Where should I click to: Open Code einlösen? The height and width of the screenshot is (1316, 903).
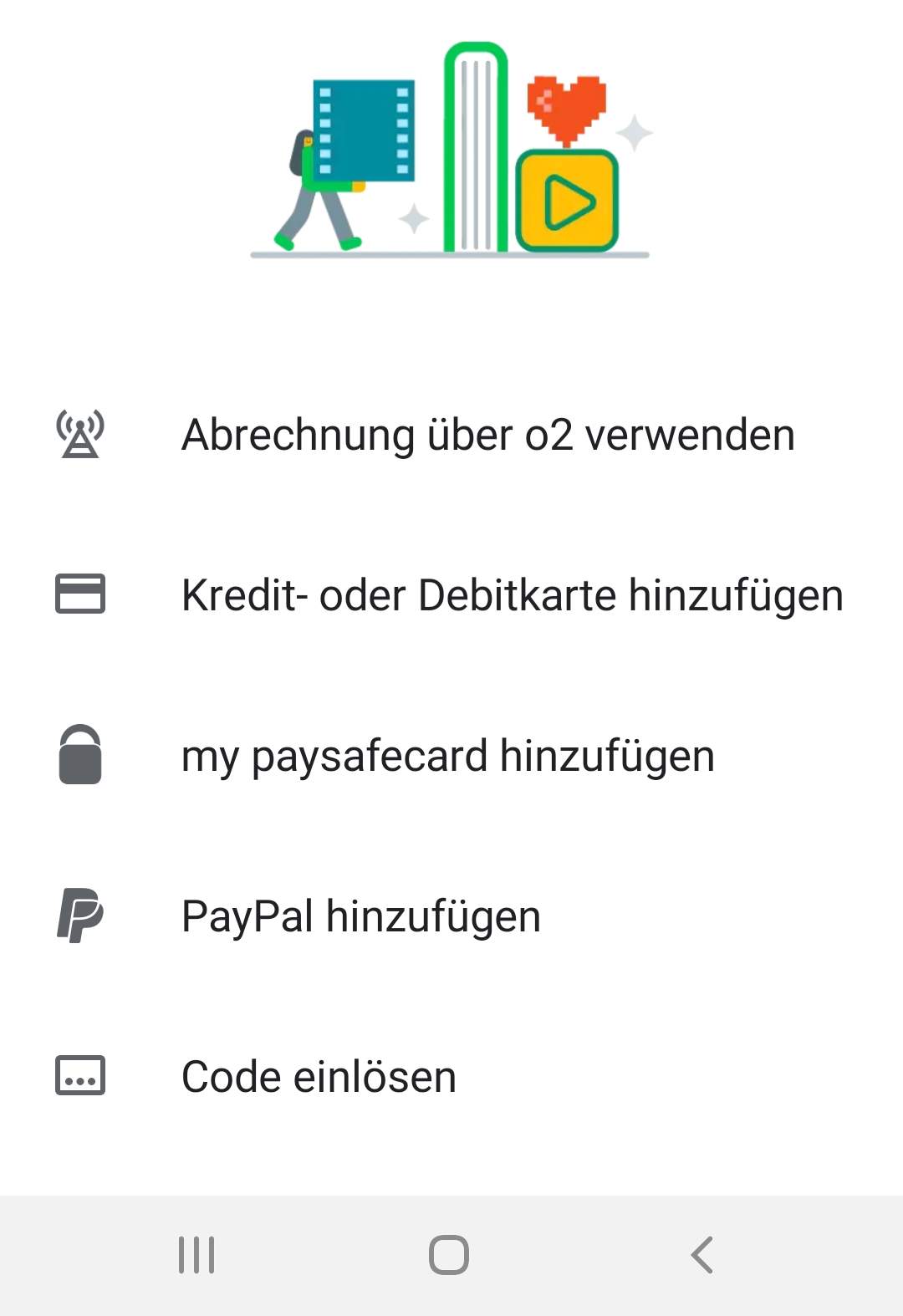[x=319, y=1077]
